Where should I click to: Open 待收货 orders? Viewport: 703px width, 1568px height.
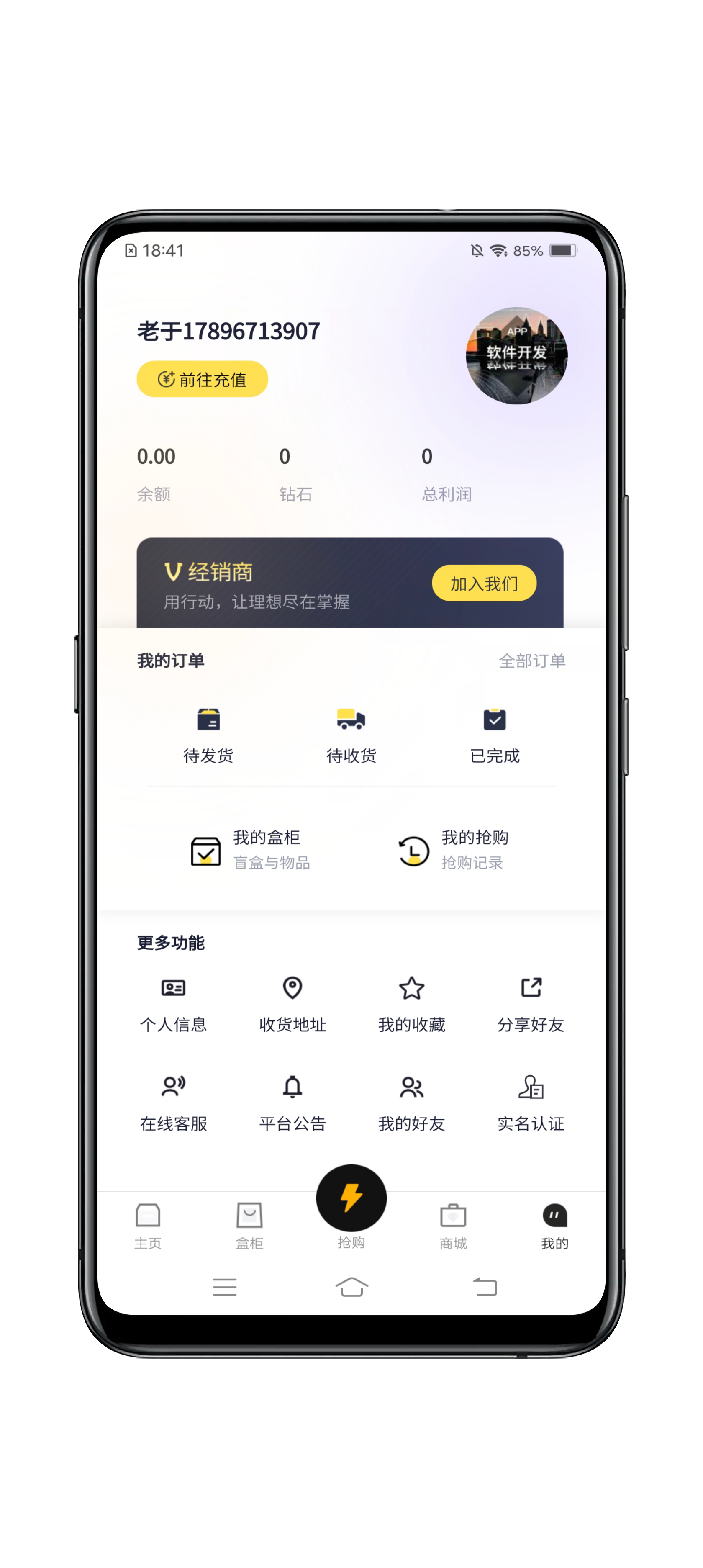(x=351, y=735)
